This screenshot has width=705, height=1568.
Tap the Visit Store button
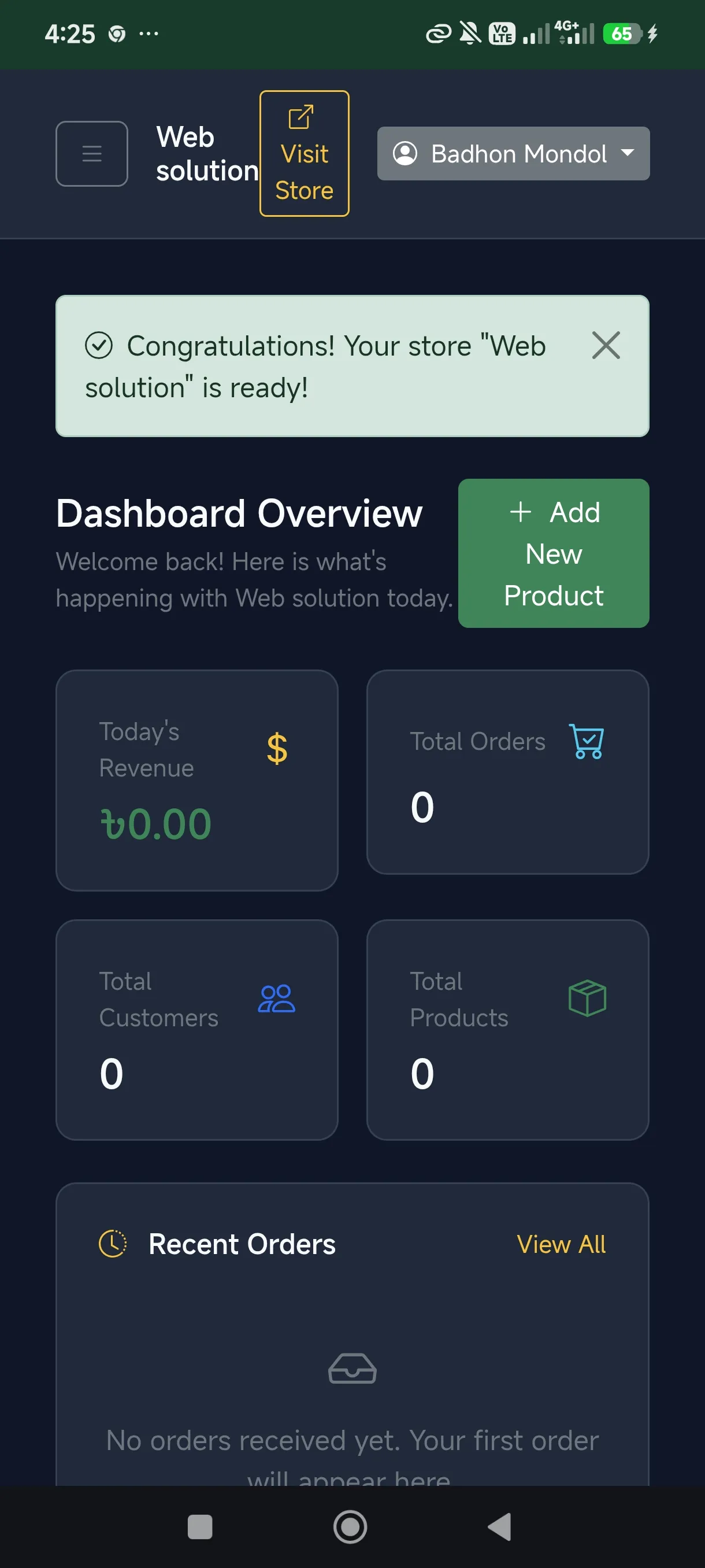304,153
